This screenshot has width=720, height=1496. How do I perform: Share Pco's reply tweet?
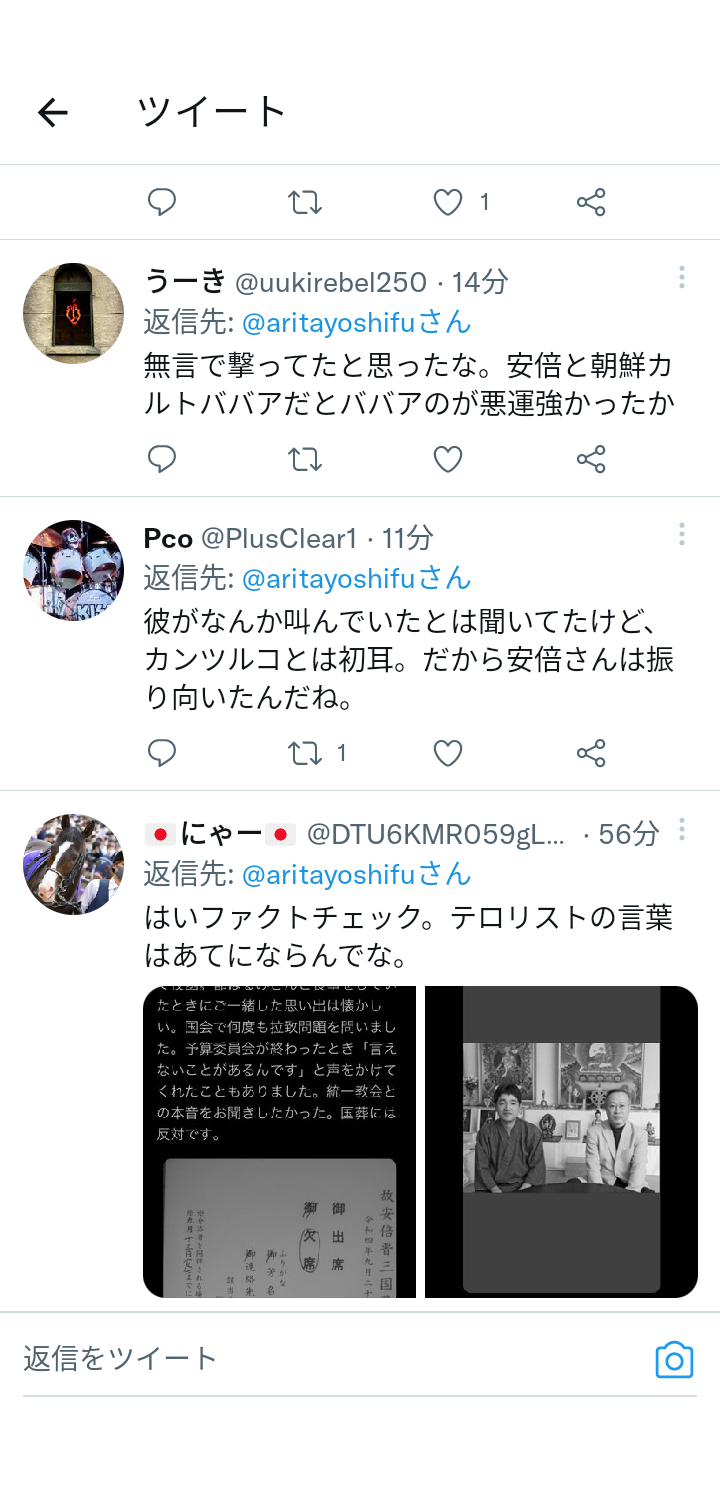point(591,753)
